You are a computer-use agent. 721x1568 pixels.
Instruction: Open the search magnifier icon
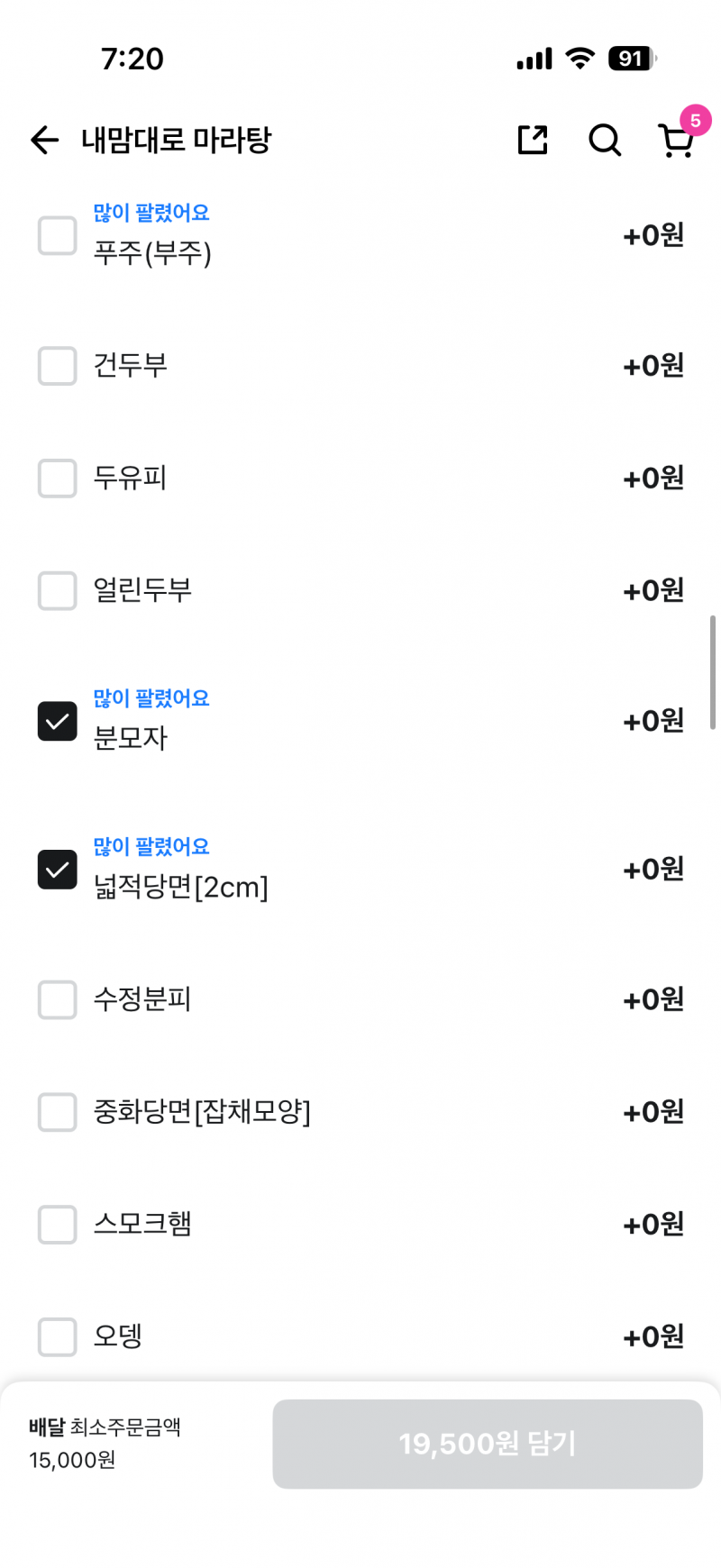coord(605,141)
